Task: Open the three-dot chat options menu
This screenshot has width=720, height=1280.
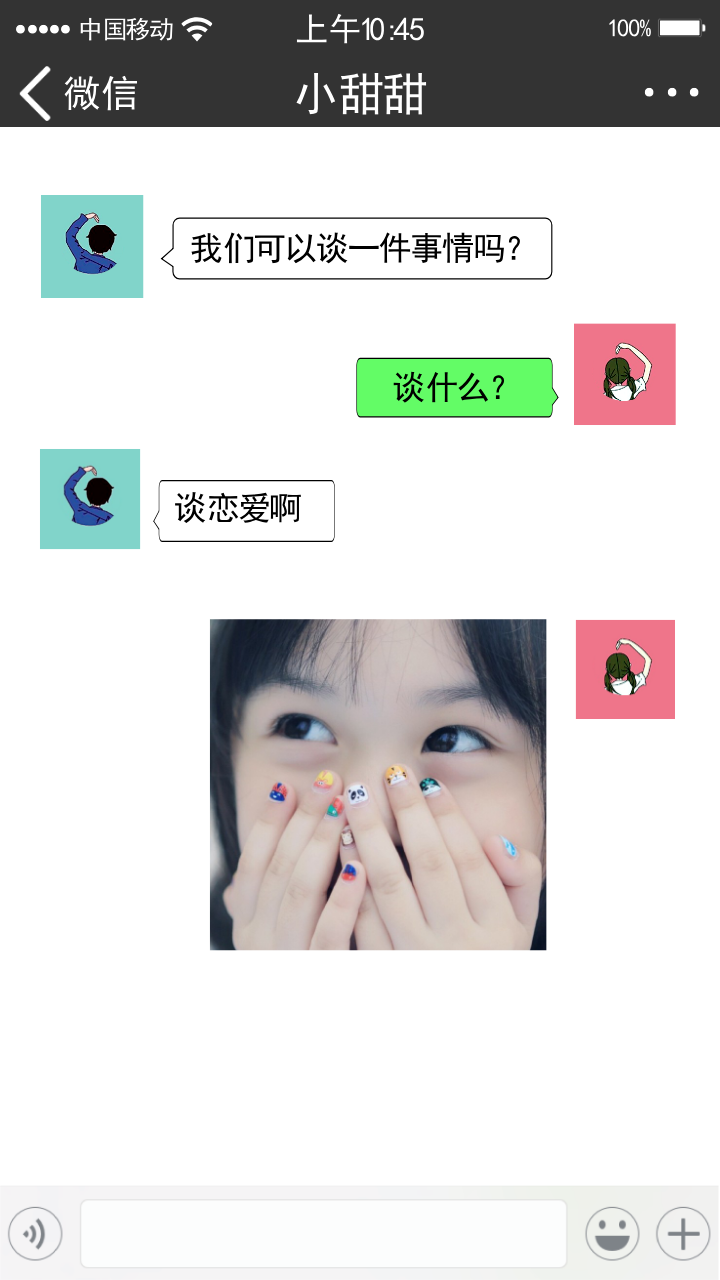Action: [671, 93]
